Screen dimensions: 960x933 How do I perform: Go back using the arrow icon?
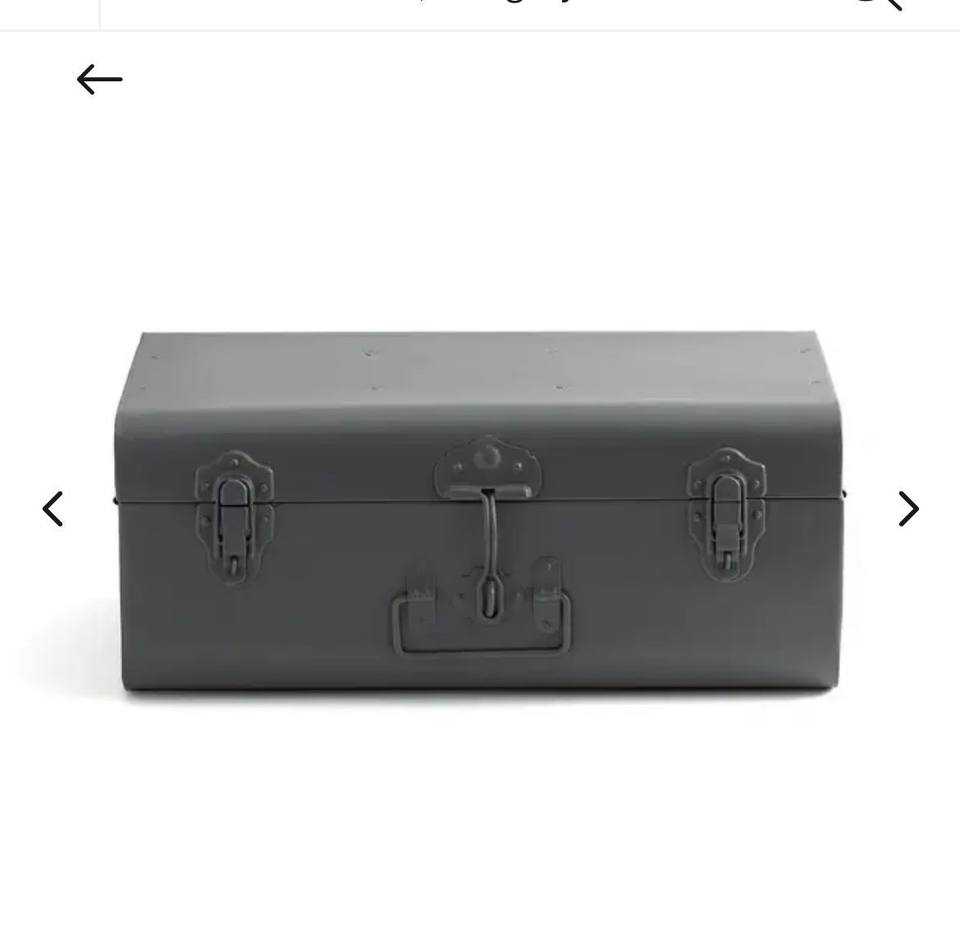(x=99, y=80)
